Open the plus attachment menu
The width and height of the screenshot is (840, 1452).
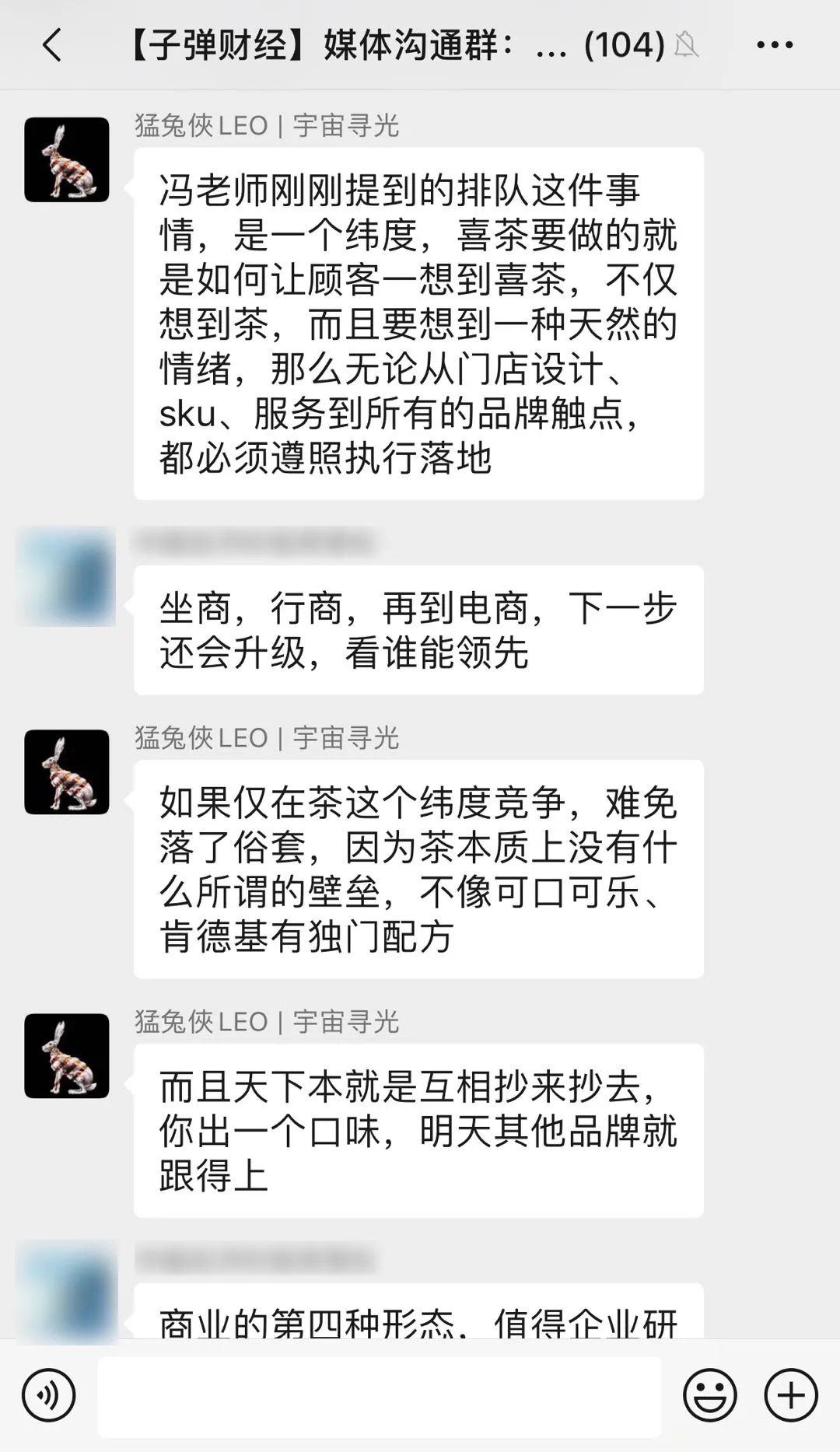[790, 1395]
